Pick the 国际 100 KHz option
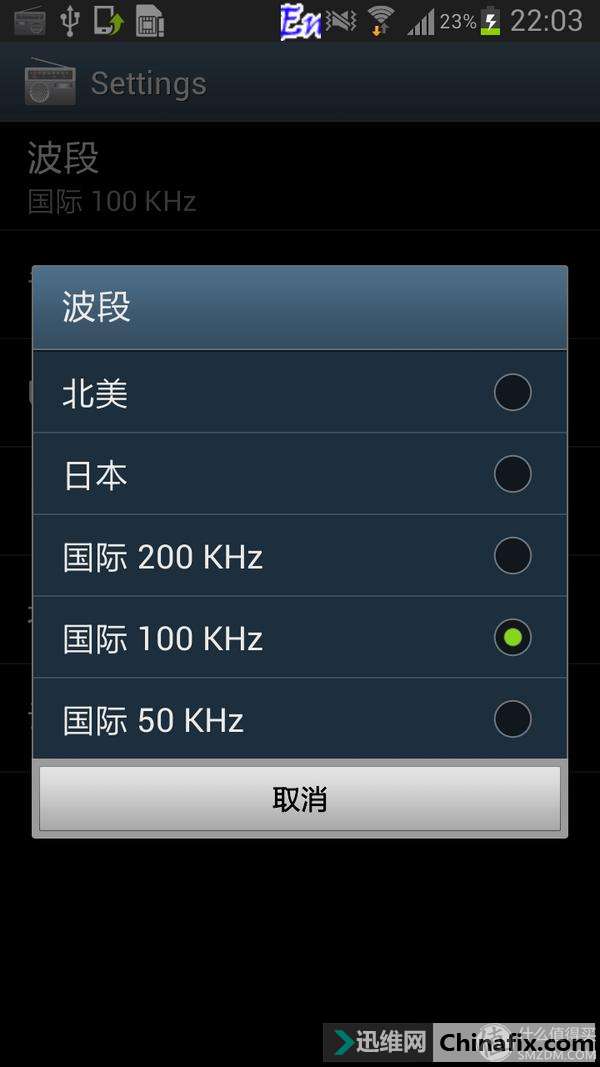The width and height of the screenshot is (600, 1067). [x=299, y=638]
